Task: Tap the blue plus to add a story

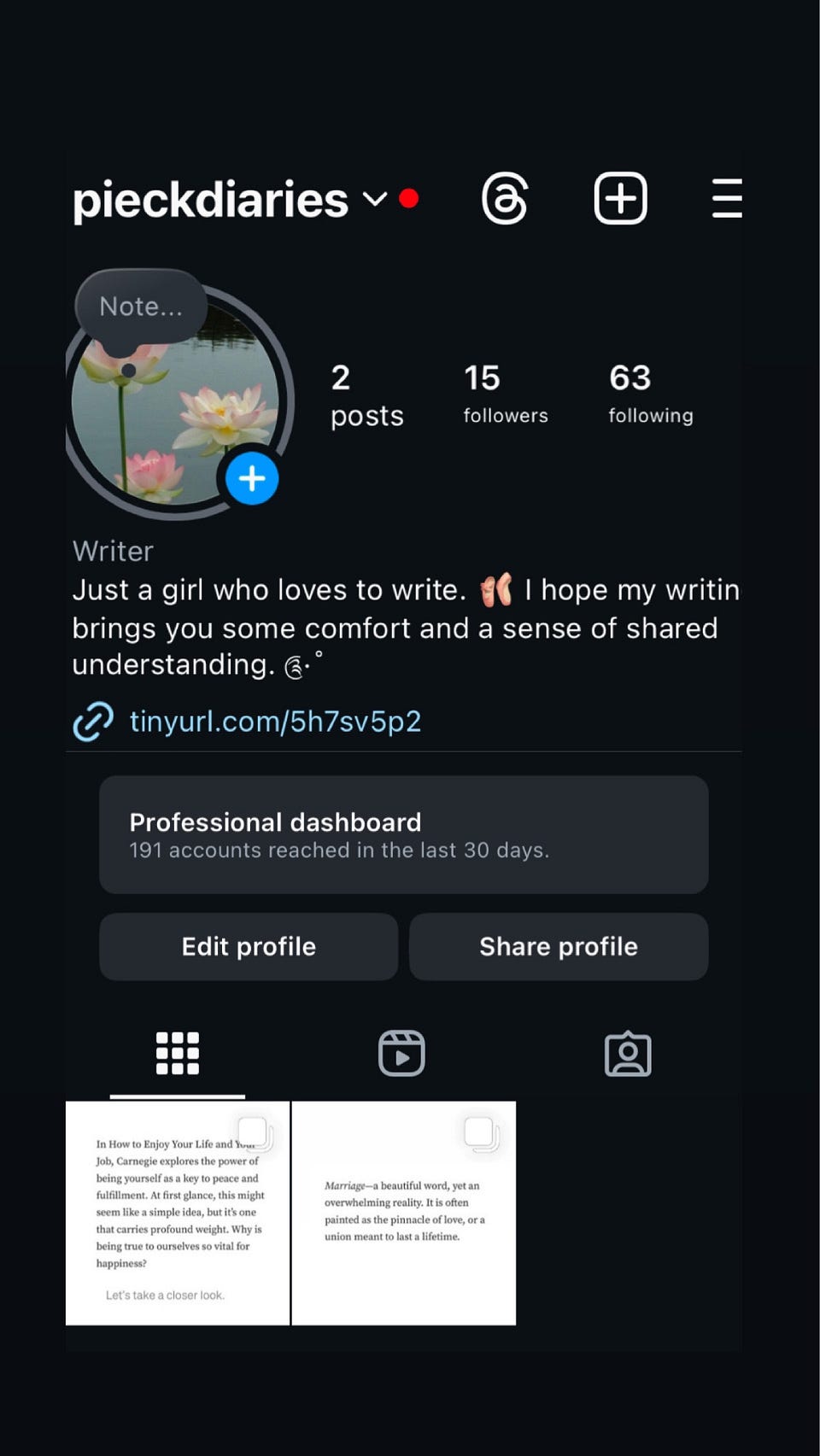Action: [251, 478]
